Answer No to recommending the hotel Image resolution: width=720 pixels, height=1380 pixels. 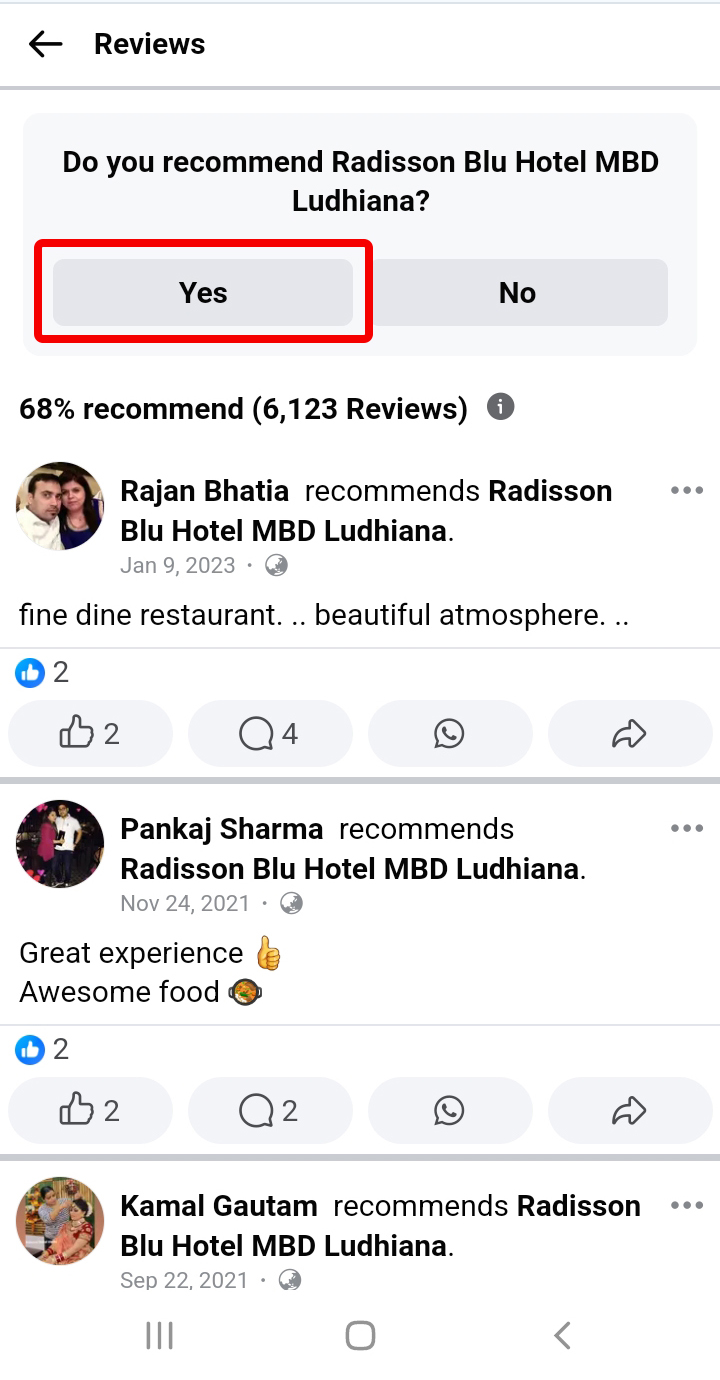(x=517, y=293)
